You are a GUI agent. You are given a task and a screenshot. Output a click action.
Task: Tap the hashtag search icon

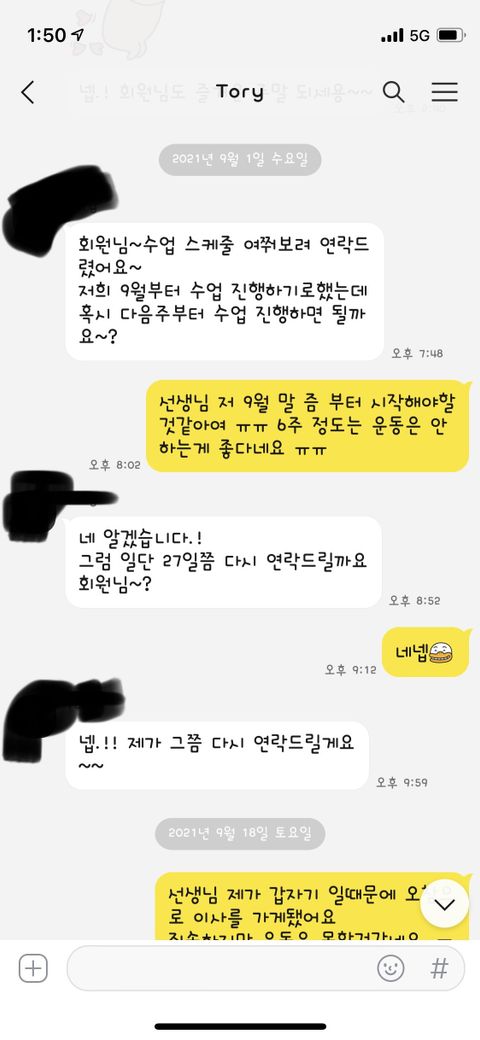pyautogui.click(x=438, y=968)
